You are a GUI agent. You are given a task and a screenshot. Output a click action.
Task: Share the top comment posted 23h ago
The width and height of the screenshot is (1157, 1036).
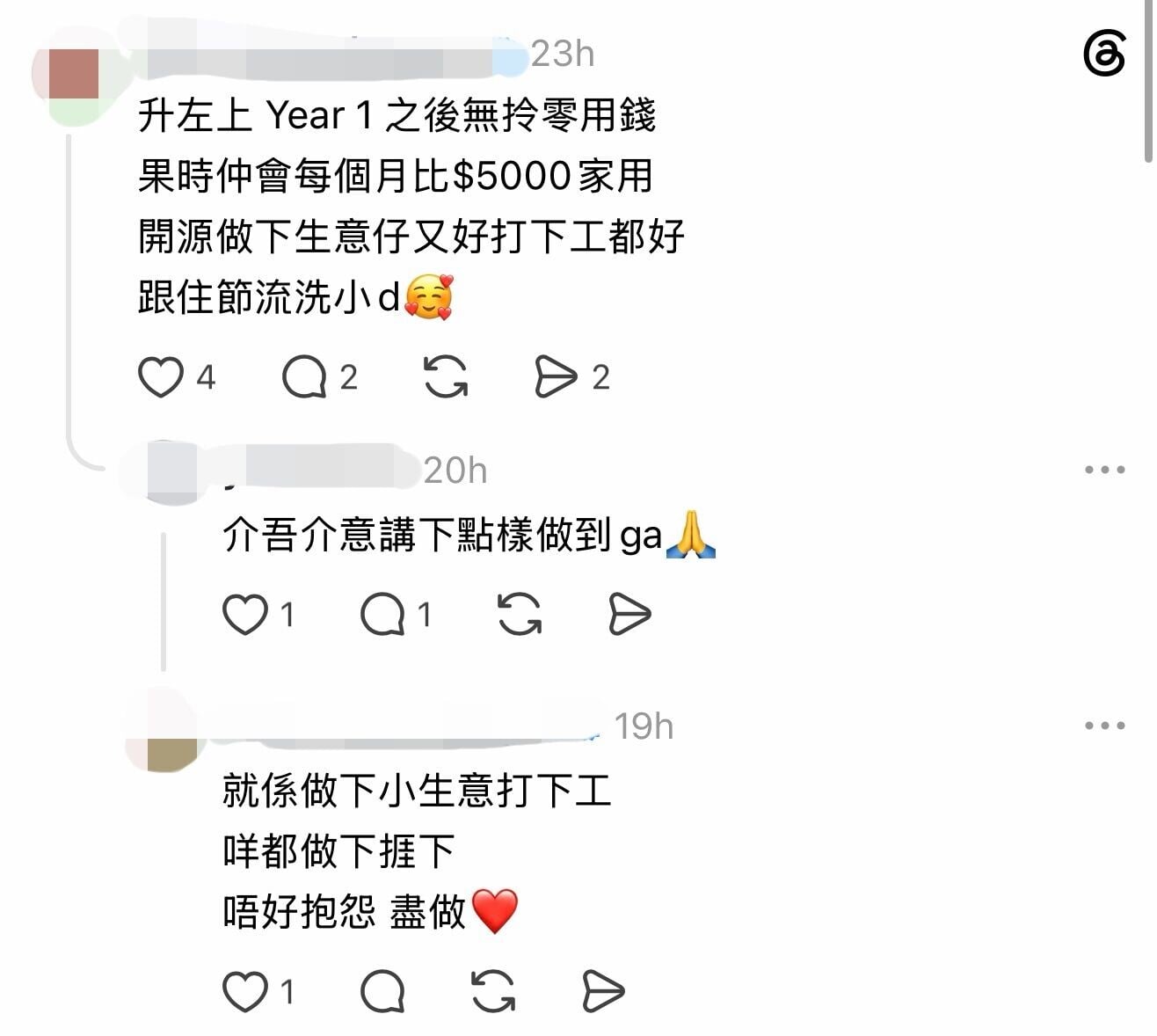point(556,377)
